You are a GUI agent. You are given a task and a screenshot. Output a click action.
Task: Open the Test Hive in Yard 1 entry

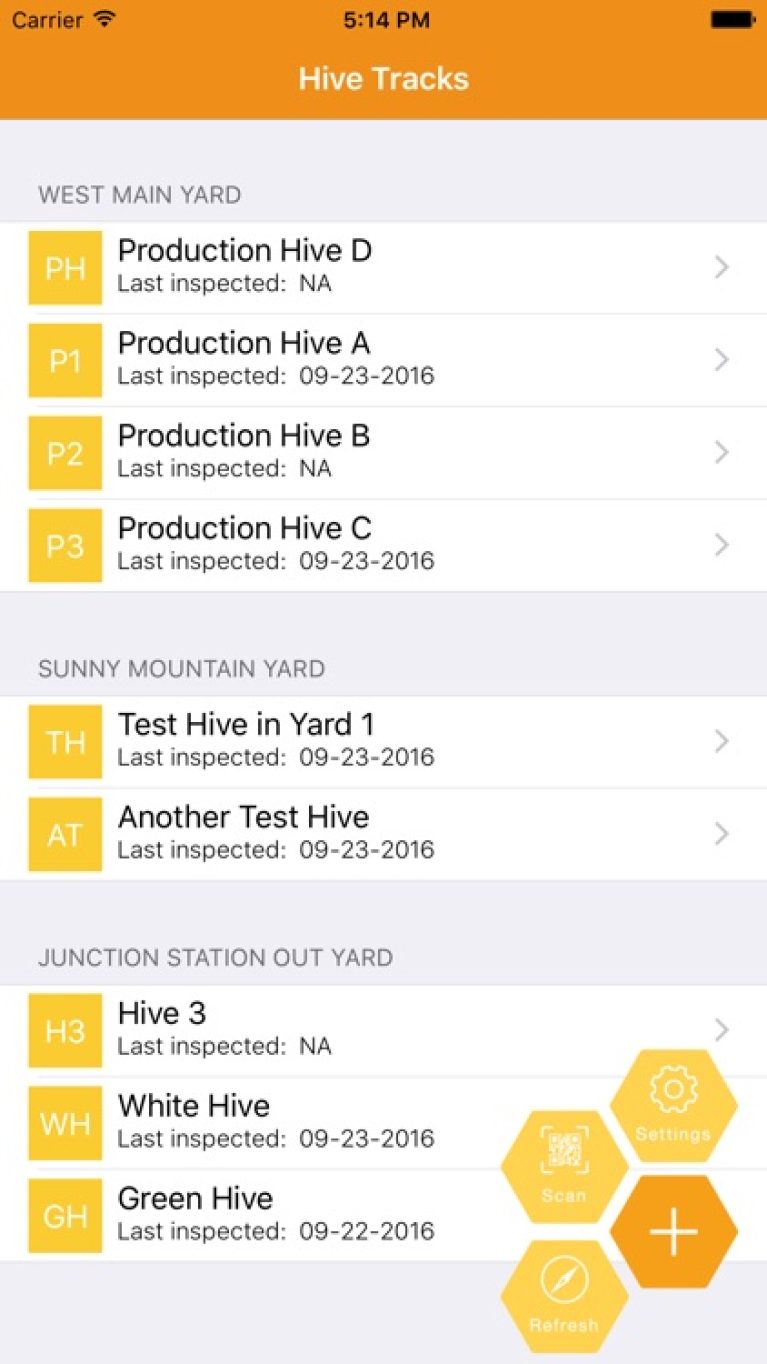(300, 741)
